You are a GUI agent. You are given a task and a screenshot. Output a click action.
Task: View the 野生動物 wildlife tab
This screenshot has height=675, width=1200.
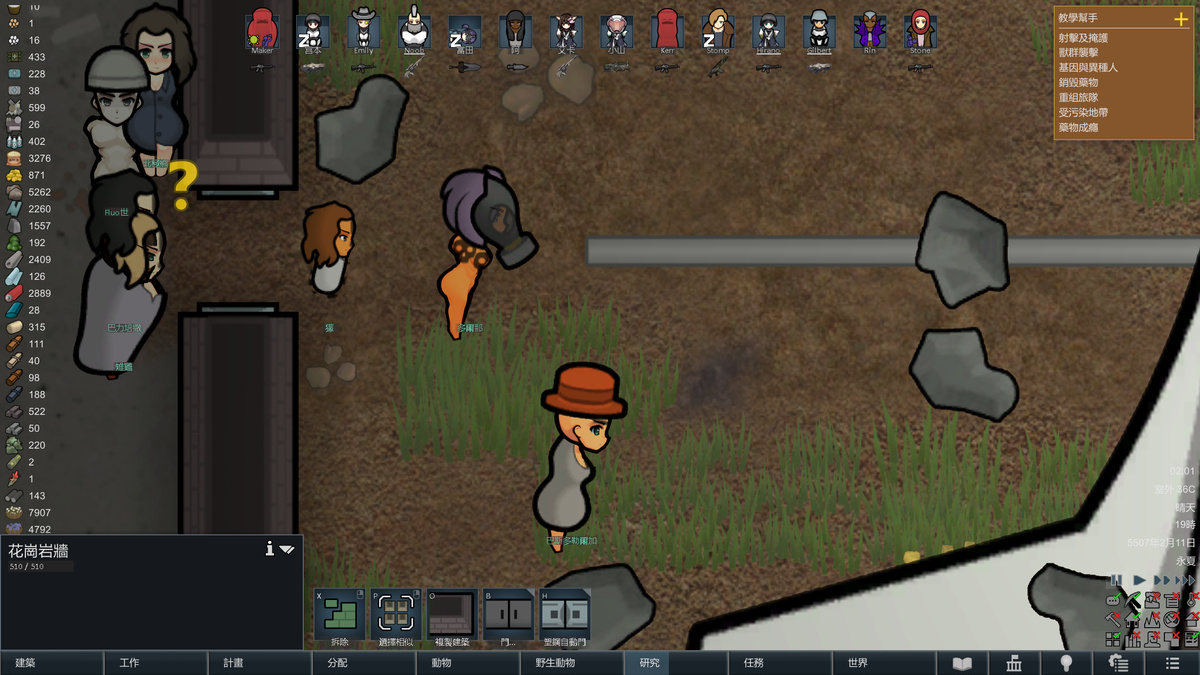pyautogui.click(x=572, y=663)
